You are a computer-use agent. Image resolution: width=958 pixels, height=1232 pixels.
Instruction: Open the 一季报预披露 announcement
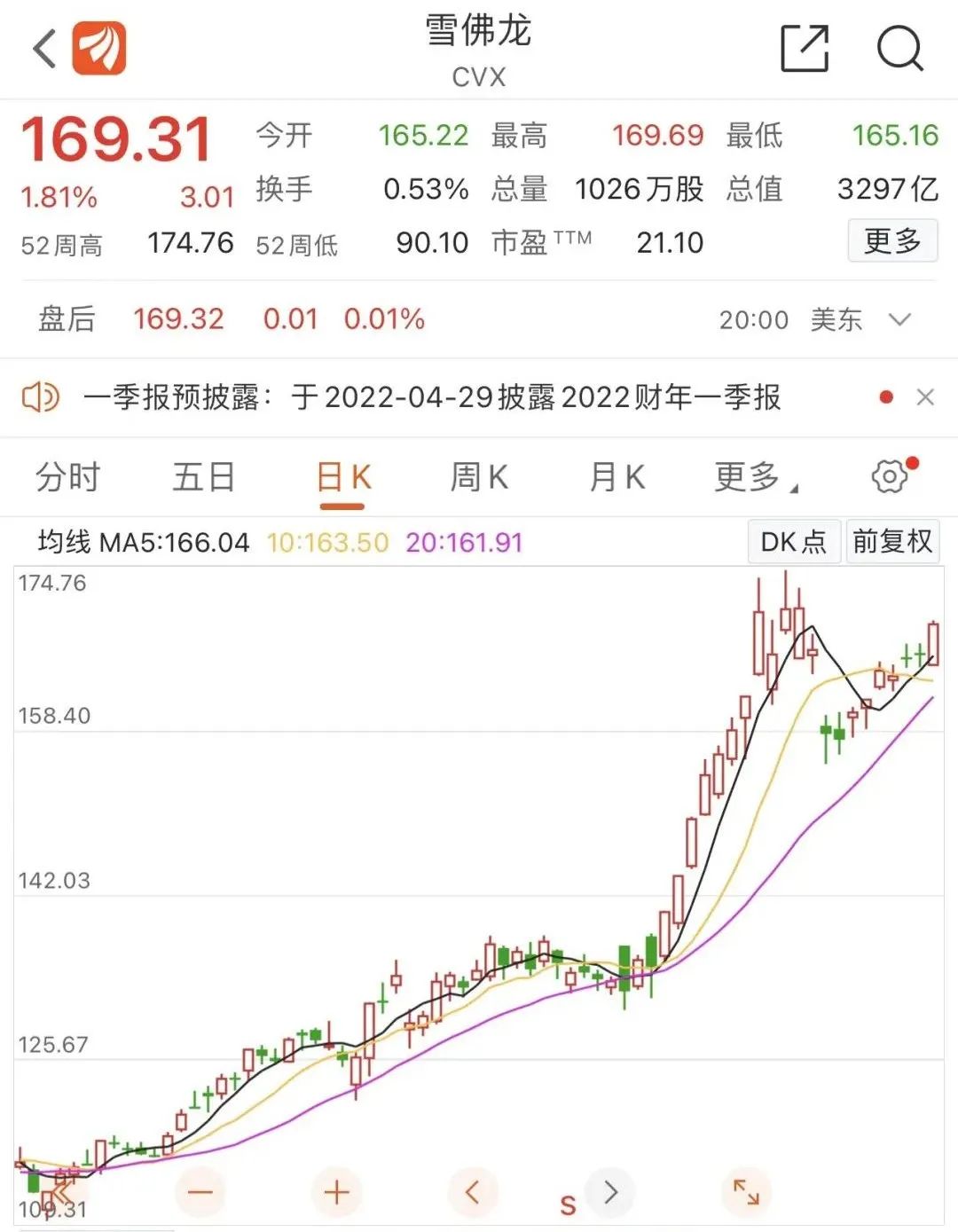click(431, 397)
